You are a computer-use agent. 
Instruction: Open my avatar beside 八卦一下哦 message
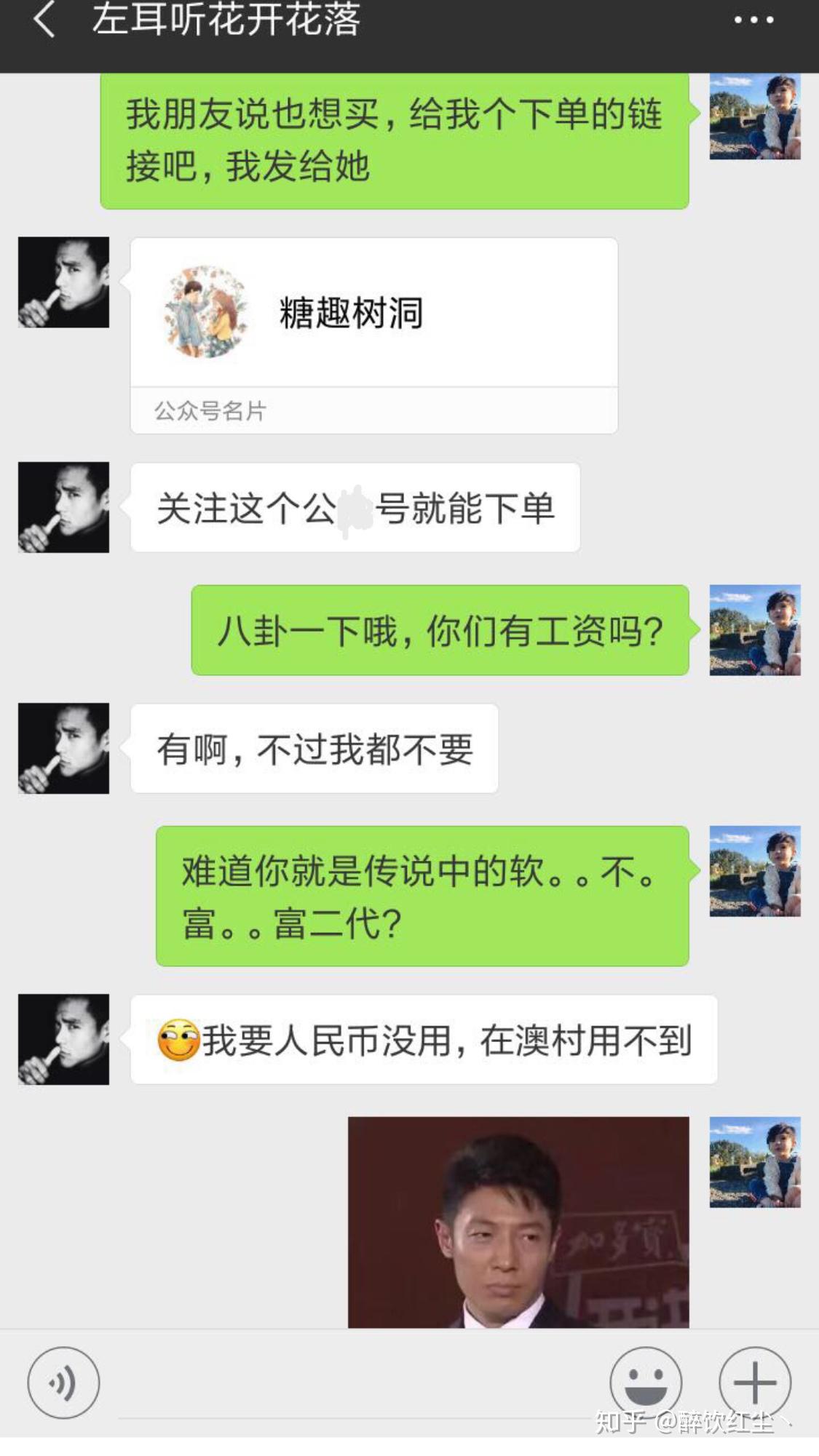(x=755, y=630)
